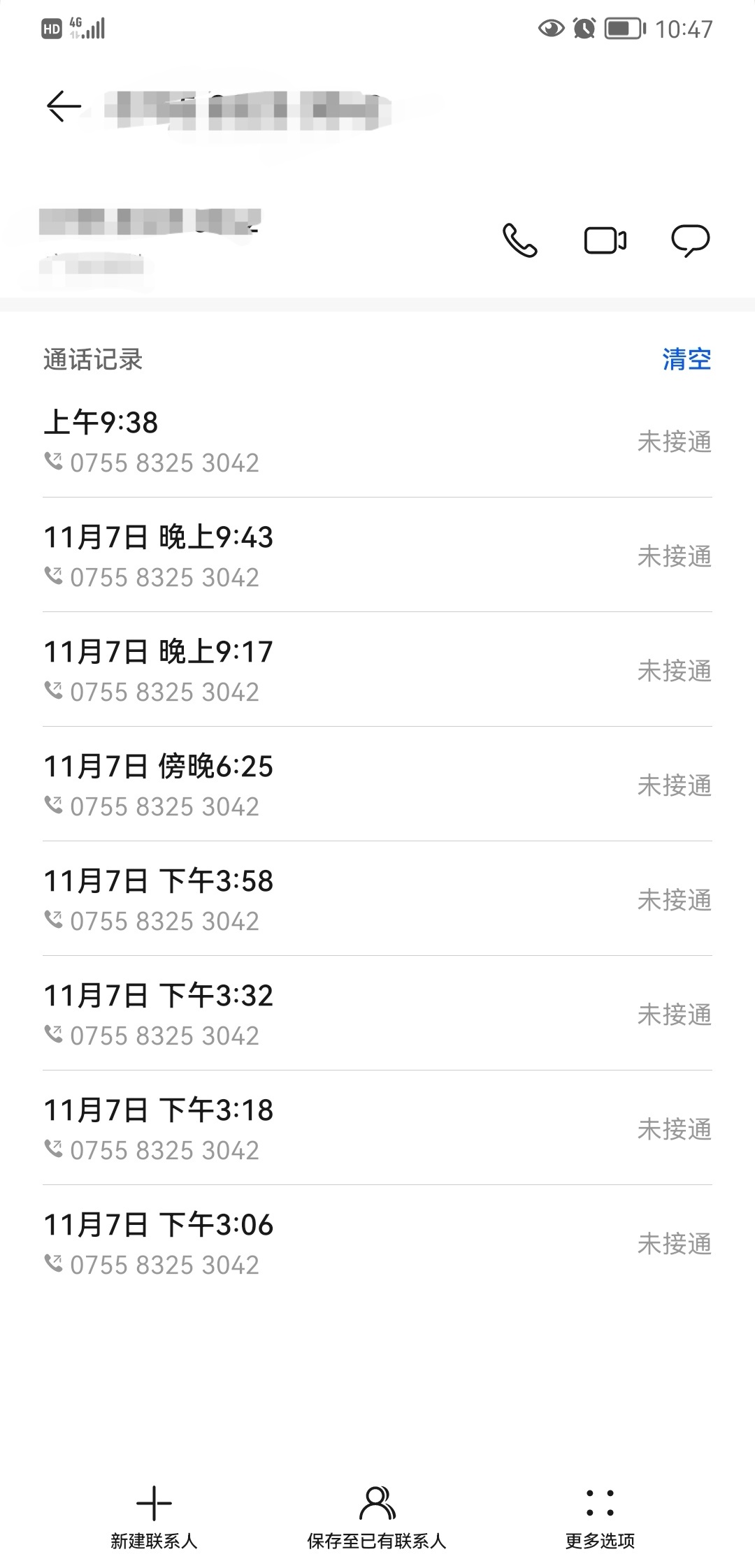Open 更多选项 menu
This screenshot has width=755, height=1568.
601,1517
